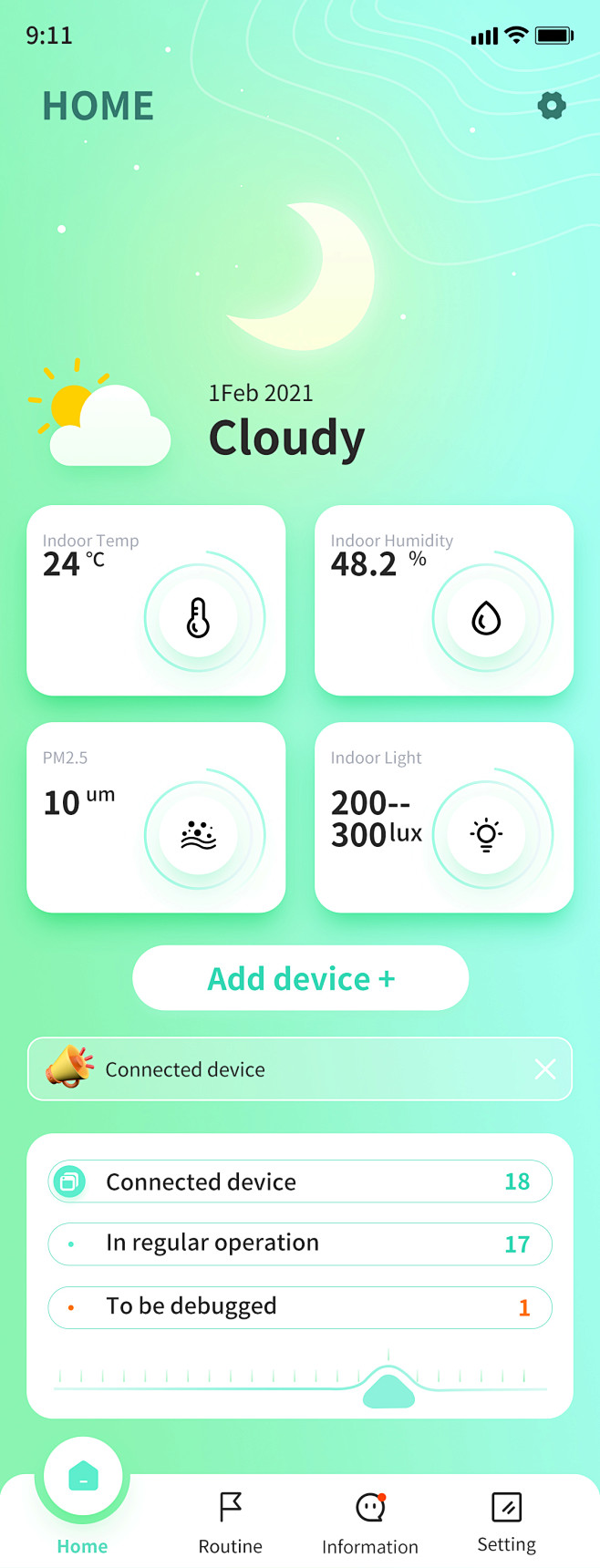Open the settings gear icon
Viewport: 600px width, 1568px height.
[551, 106]
